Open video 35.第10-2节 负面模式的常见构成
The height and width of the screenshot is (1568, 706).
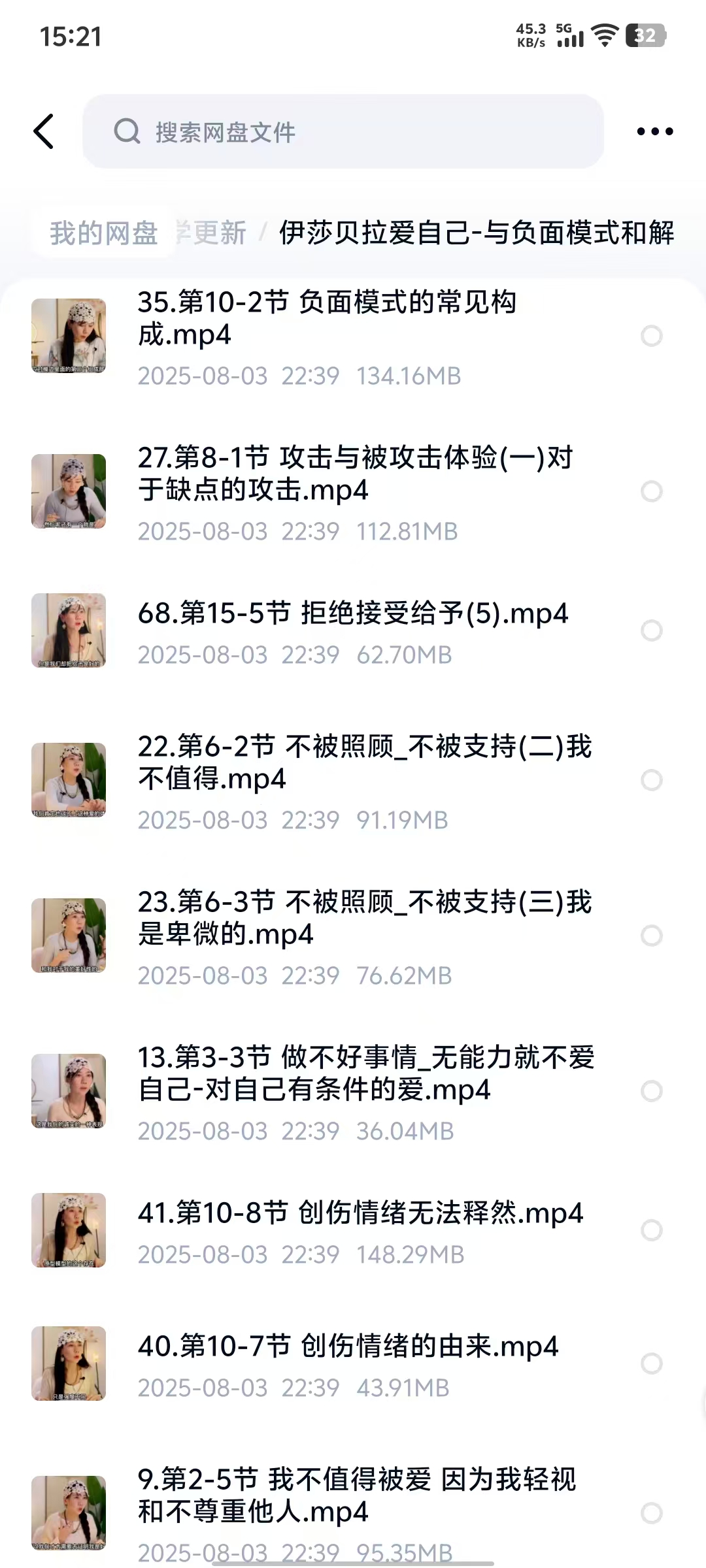[x=327, y=318]
